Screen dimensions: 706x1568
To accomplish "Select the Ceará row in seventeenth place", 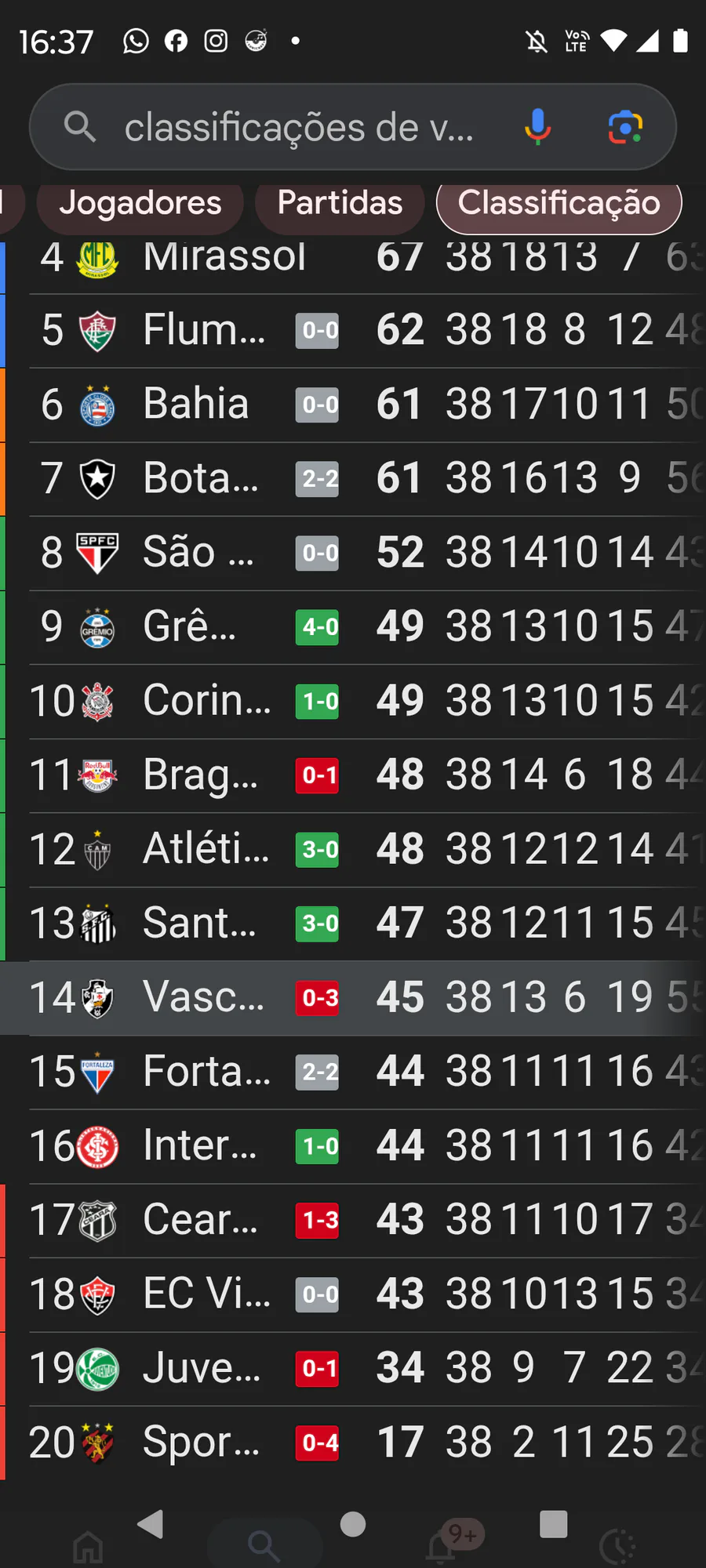I will tap(200, 1221).
